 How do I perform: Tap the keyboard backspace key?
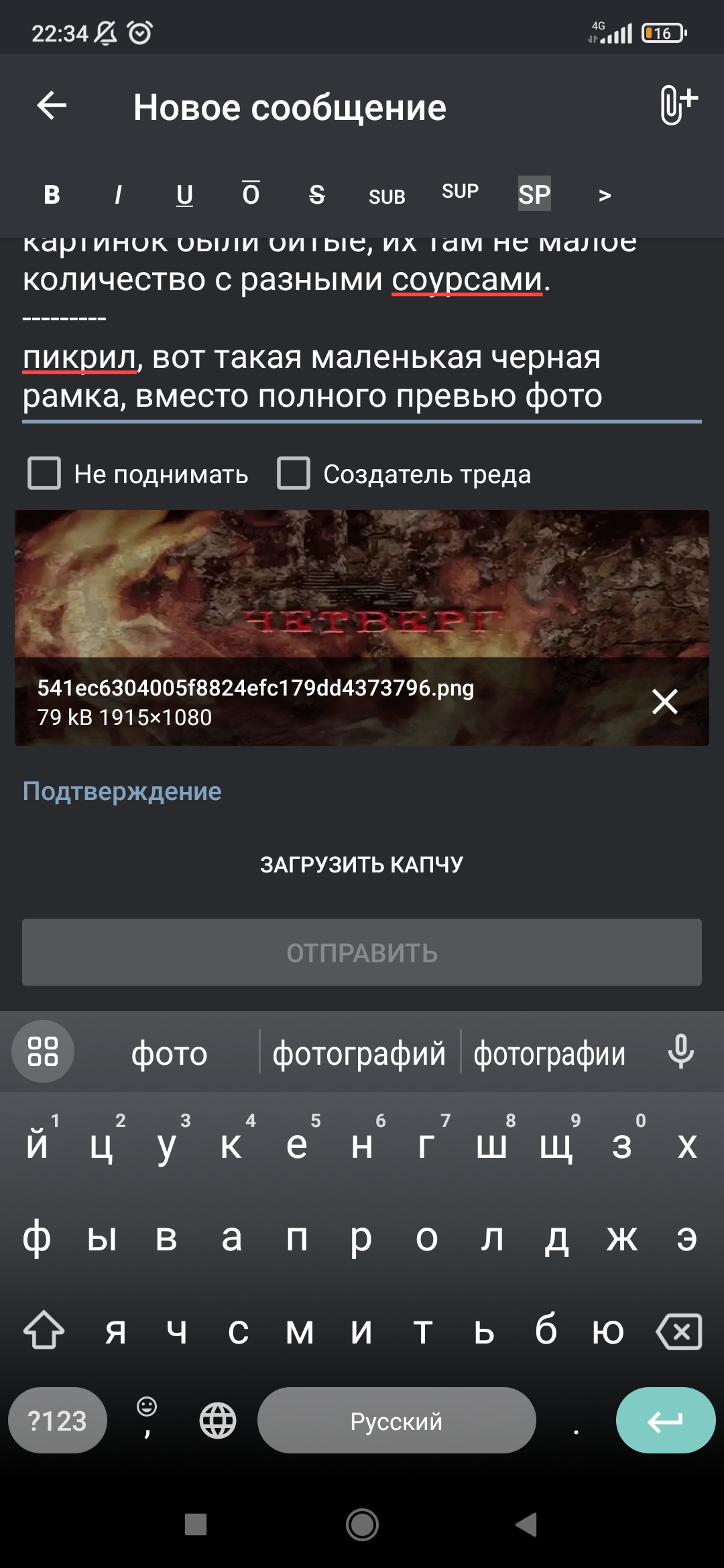pos(679,1331)
